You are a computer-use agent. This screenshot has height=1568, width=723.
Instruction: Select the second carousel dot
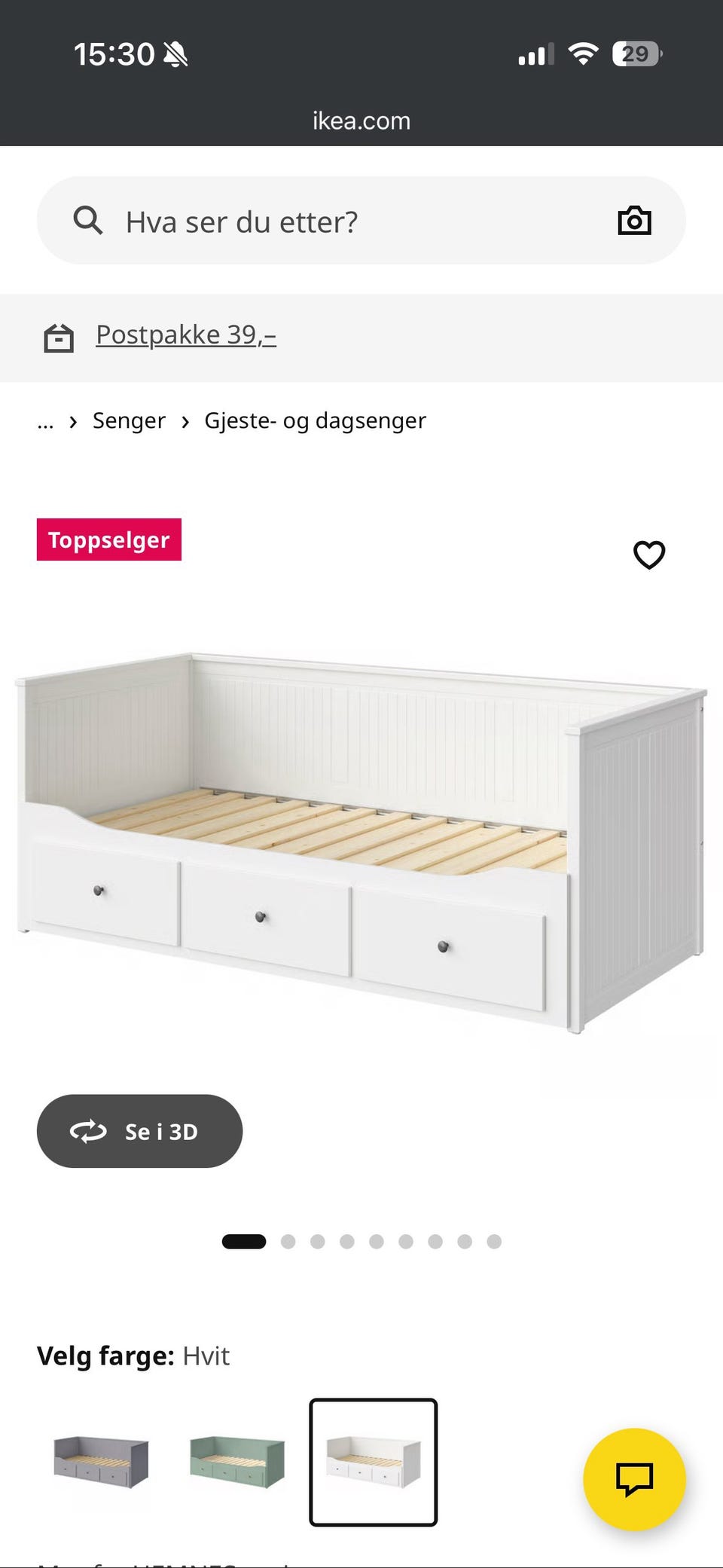coord(289,1241)
